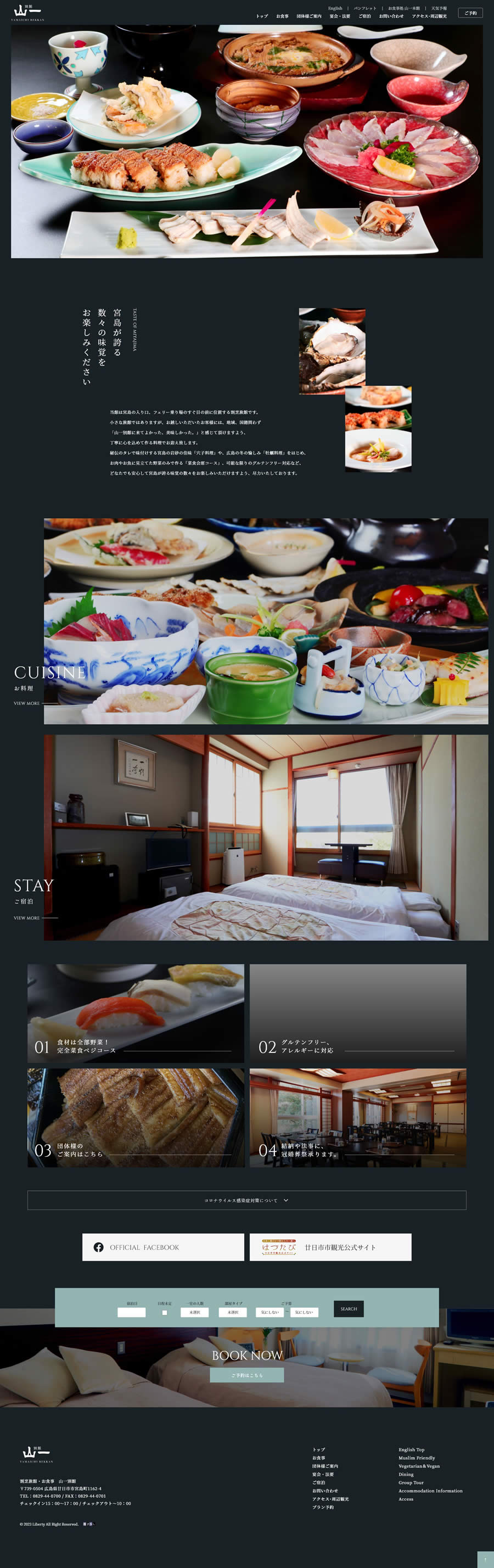Open 廿日市市観光公式サイト banner

click(x=330, y=1247)
